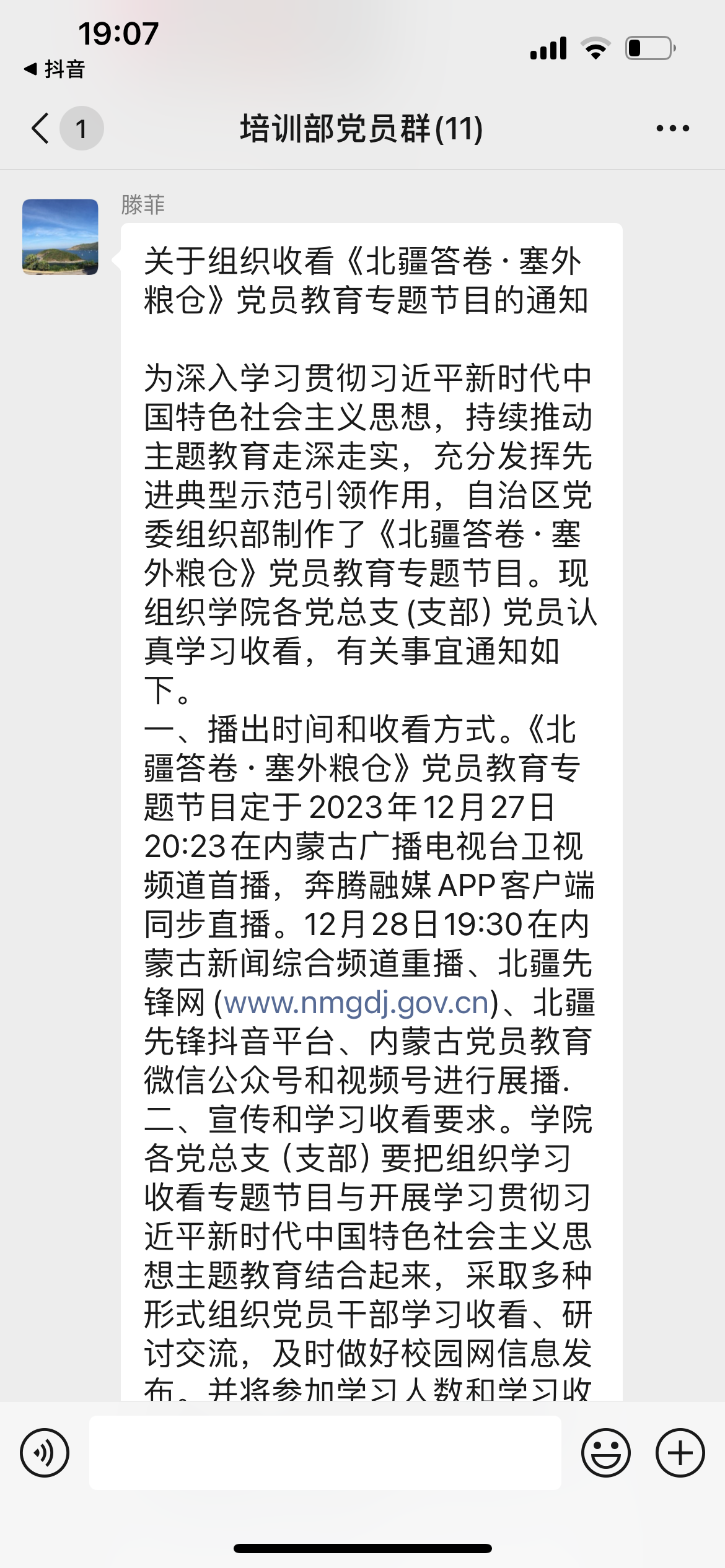The height and width of the screenshot is (1568, 725).
Task: Focus the message text field
Action: pyautogui.click(x=325, y=1453)
